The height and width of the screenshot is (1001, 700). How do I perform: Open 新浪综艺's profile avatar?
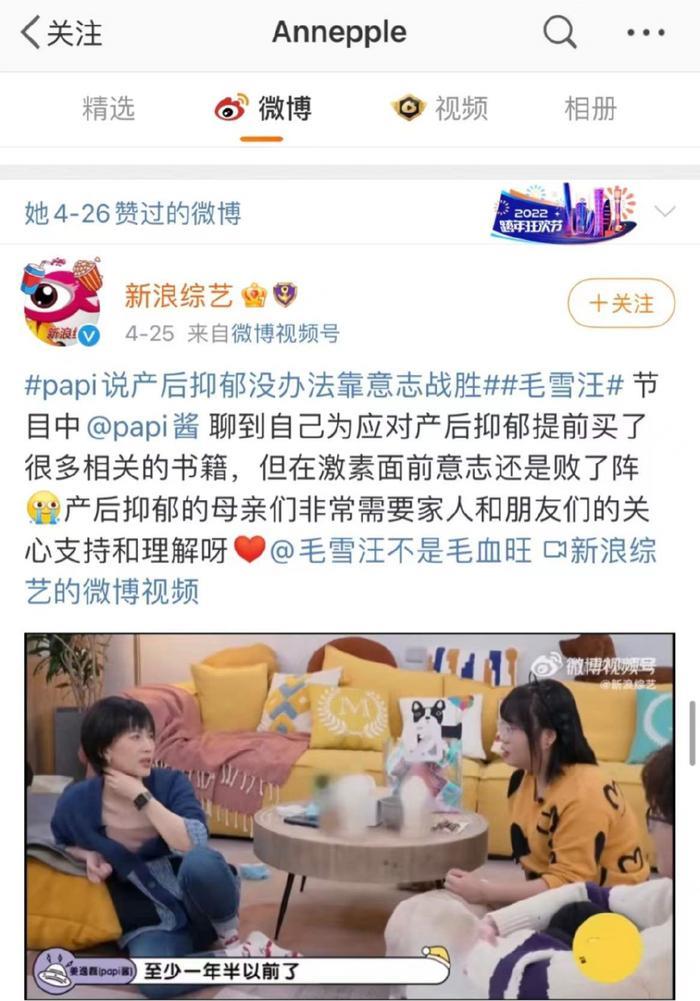(62, 302)
